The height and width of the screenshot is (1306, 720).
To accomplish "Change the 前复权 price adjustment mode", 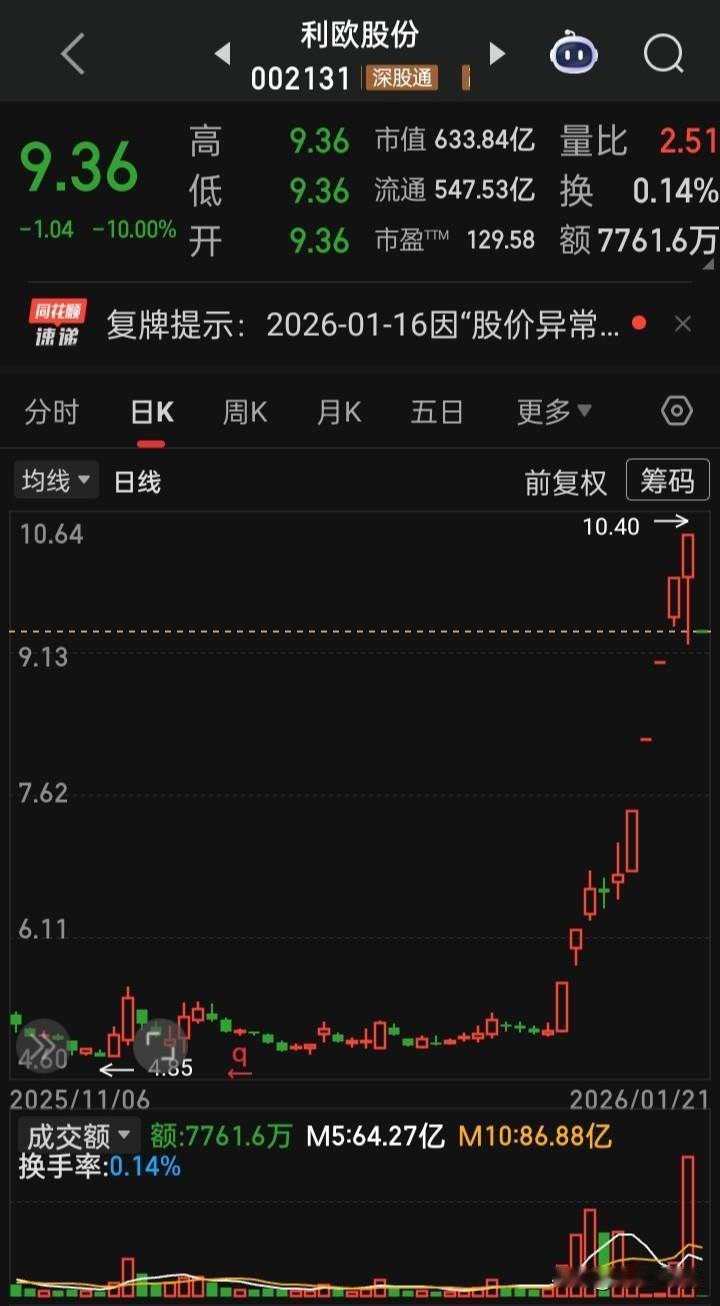I will tap(565, 483).
